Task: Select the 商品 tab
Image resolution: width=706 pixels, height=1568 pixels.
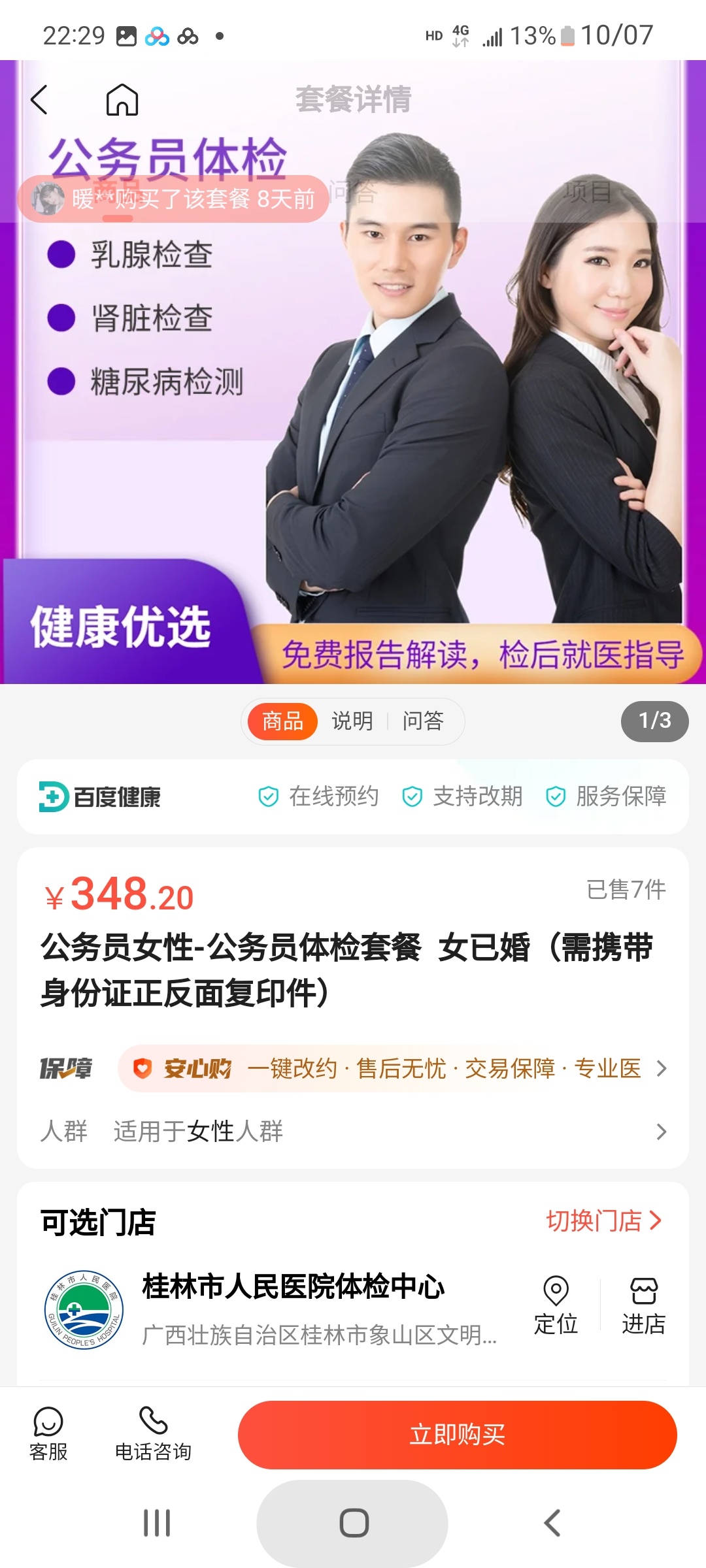Action: click(282, 721)
